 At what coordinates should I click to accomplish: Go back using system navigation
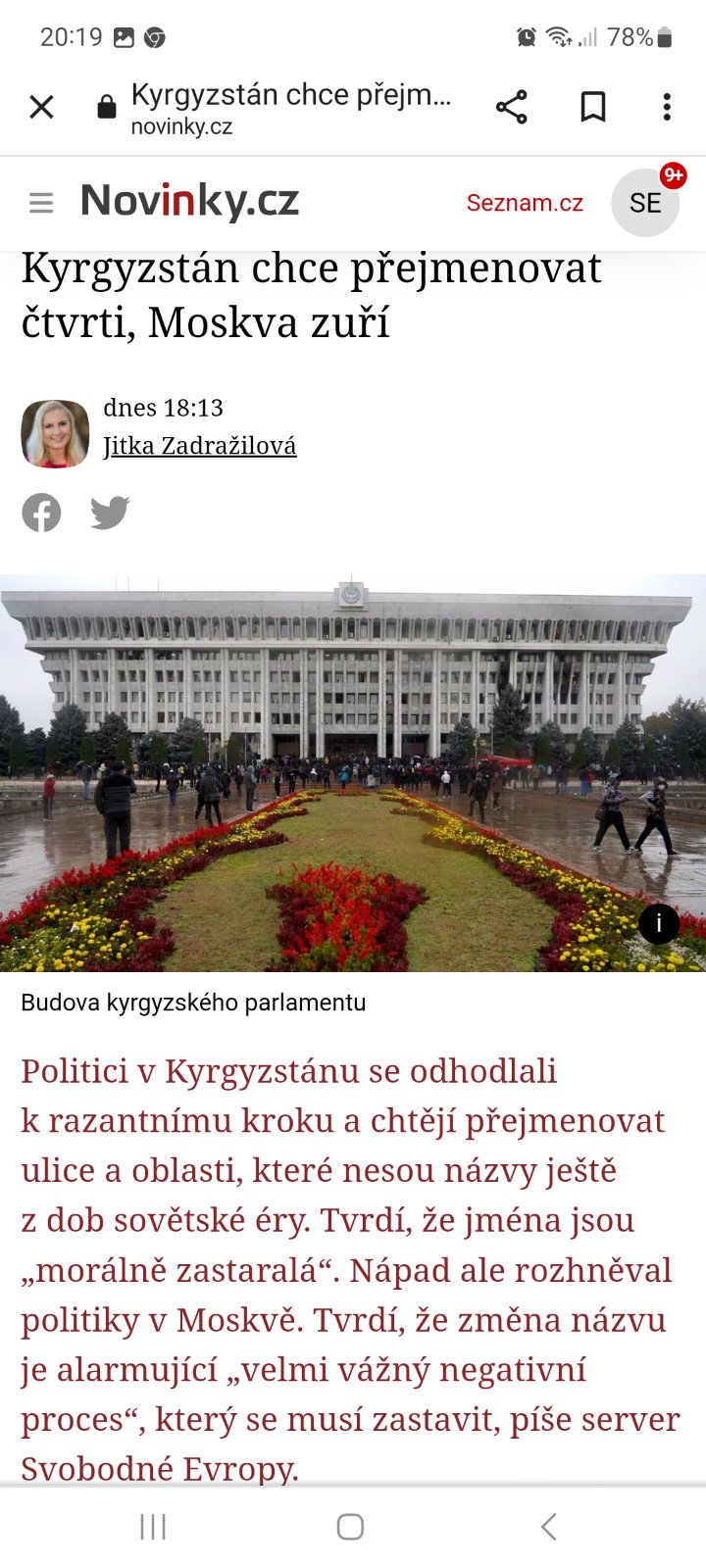pos(549,1526)
